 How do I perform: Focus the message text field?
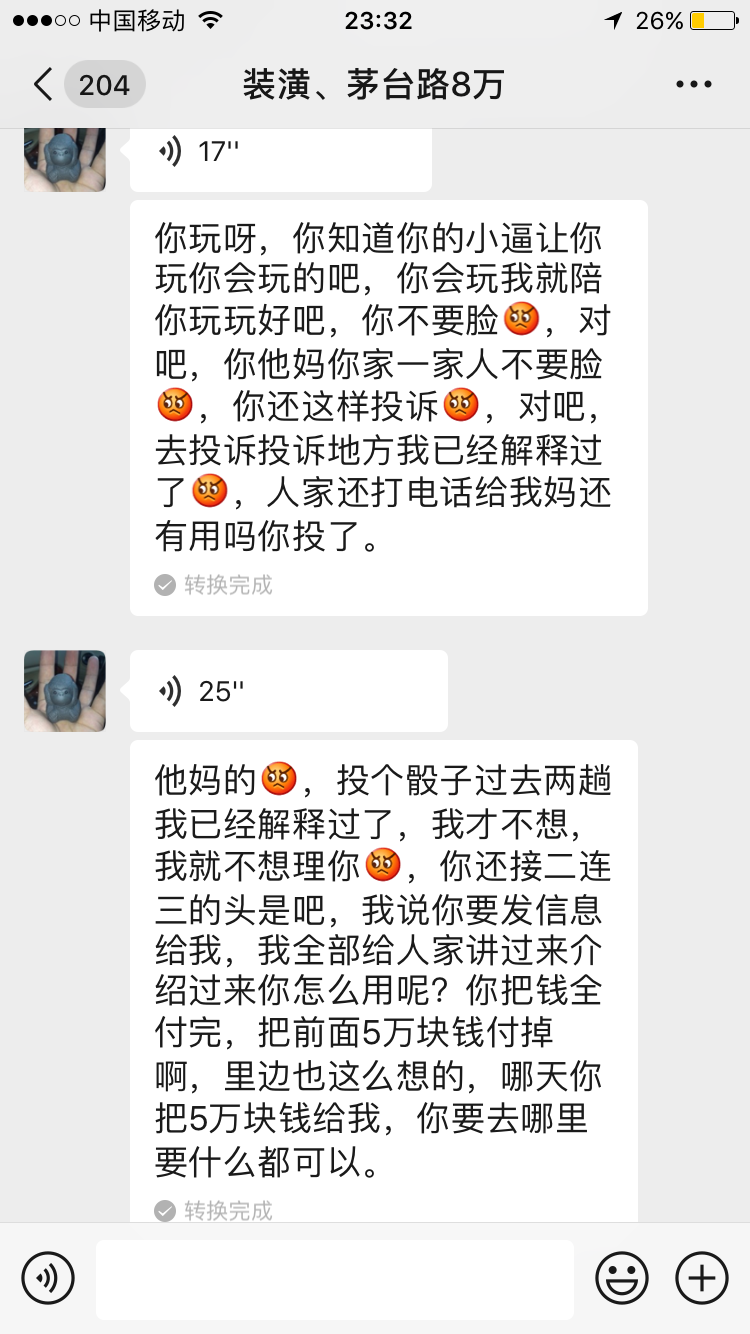[x=334, y=1278]
